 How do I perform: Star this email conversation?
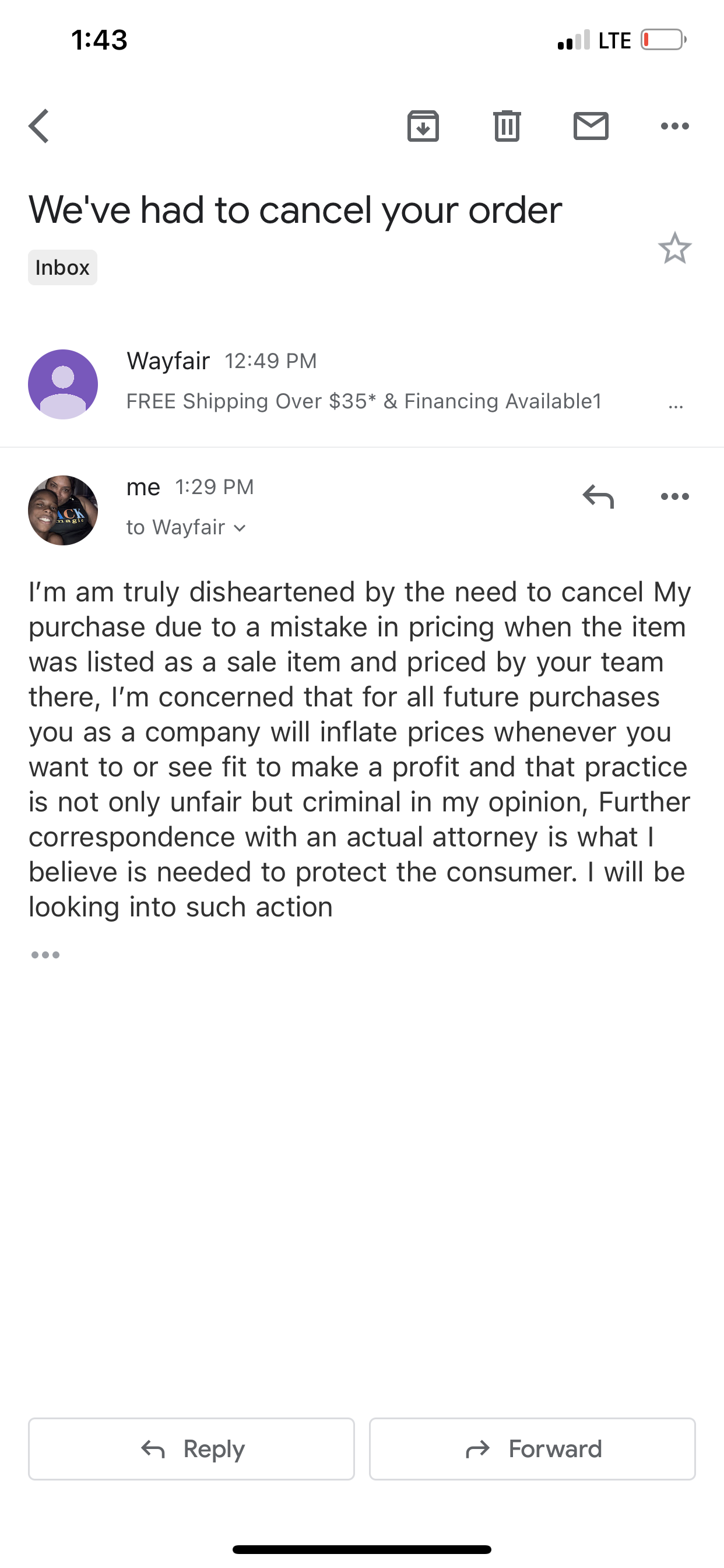point(674,250)
